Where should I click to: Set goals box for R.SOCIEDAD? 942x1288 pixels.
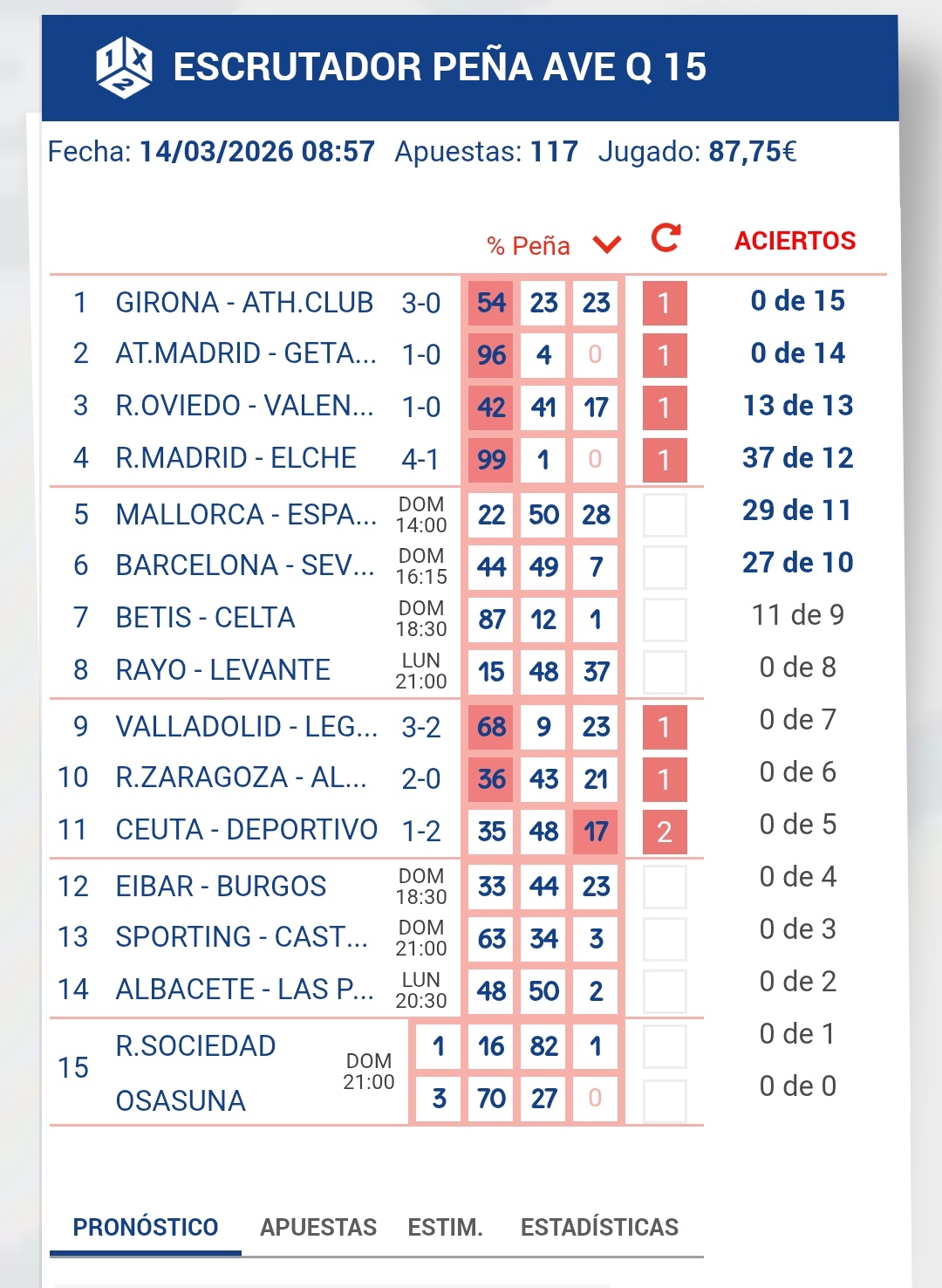click(x=665, y=1046)
